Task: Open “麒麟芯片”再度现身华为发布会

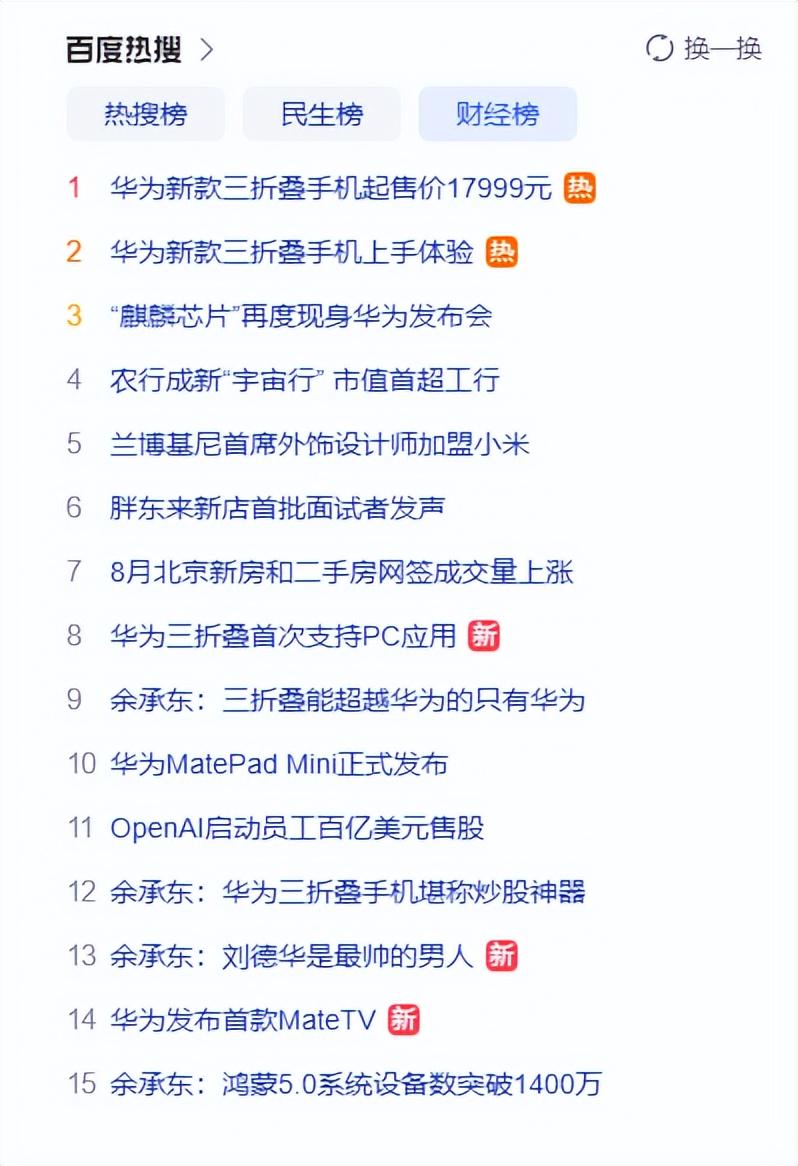Action: point(301,316)
